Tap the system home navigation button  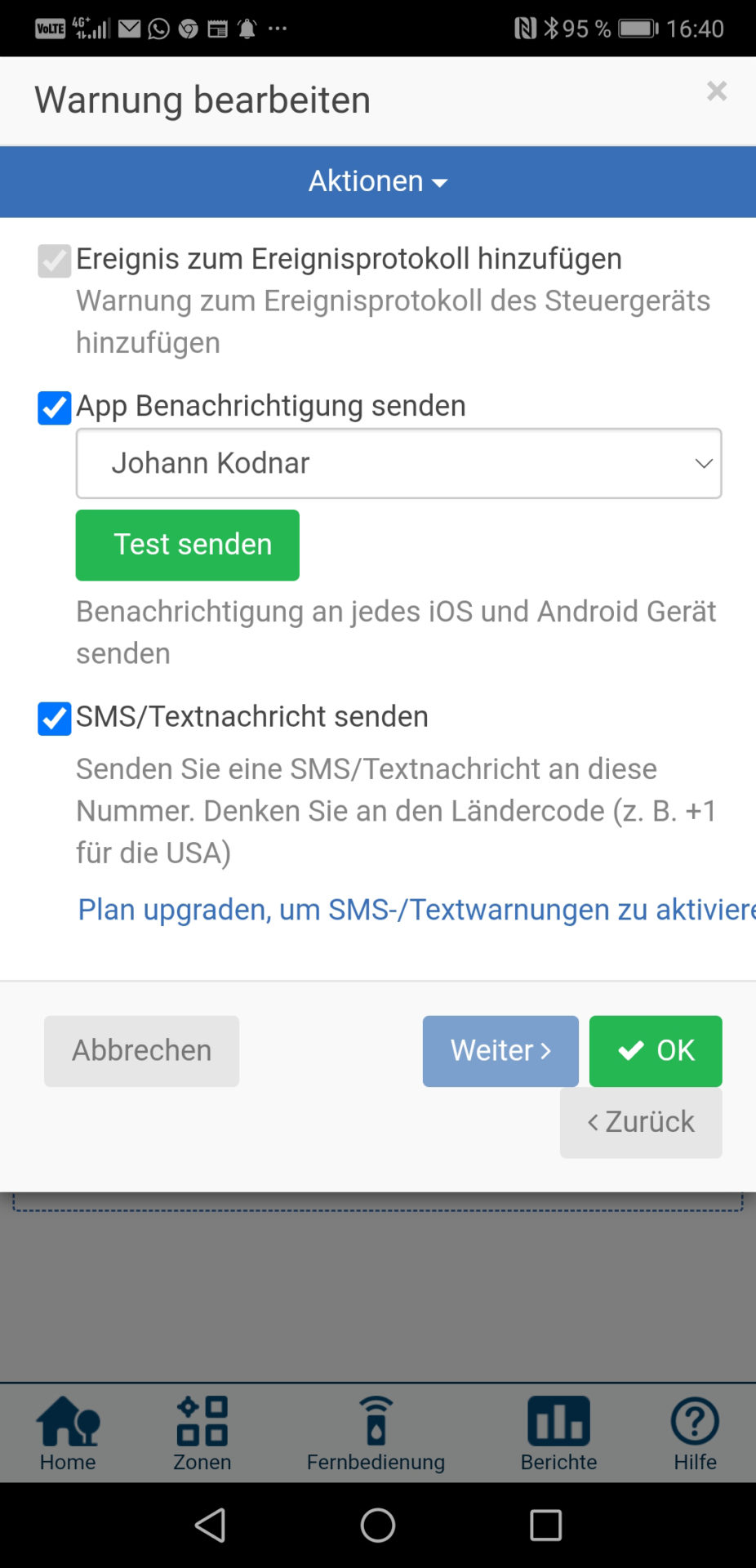(x=378, y=1525)
